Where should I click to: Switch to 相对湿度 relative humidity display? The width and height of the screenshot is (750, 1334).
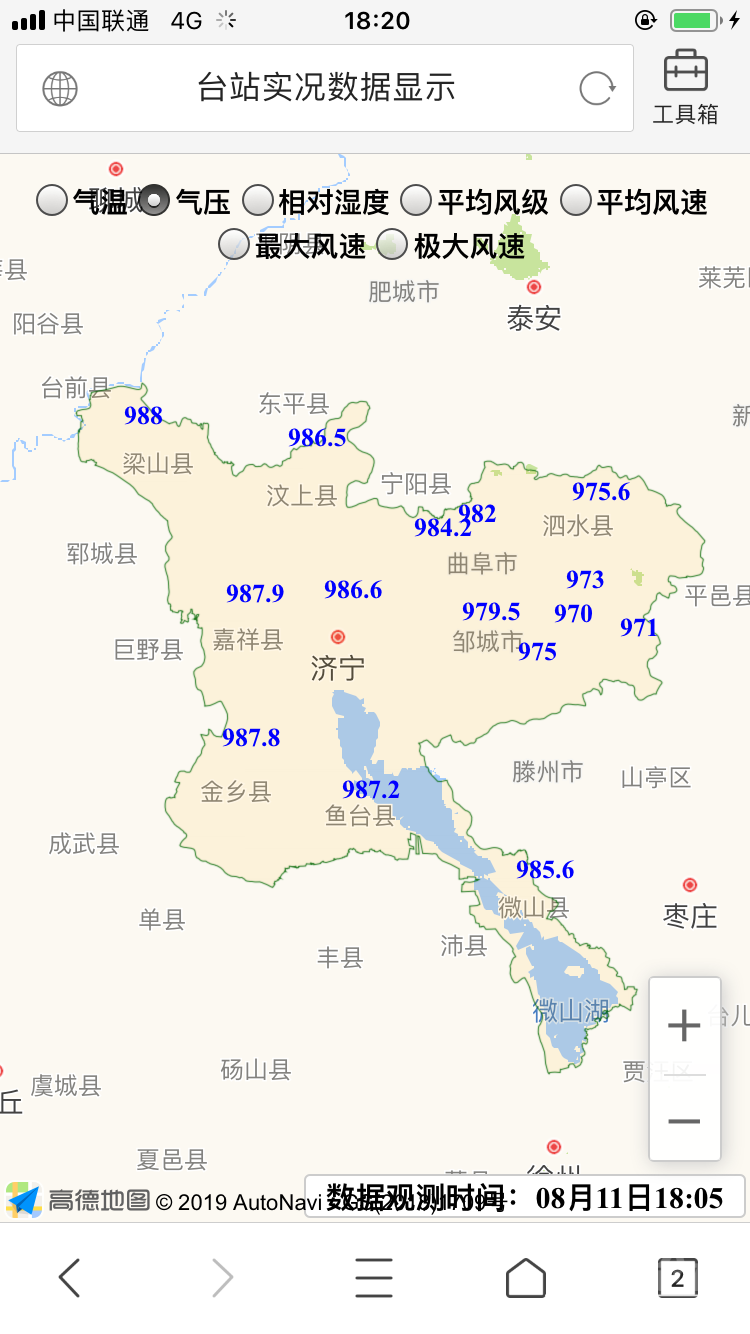point(257,200)
